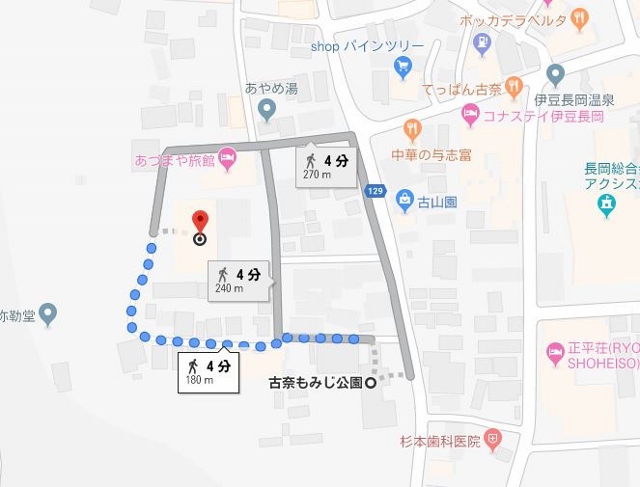The width and height of the screenshot is (640, 487).
Task: Tap the 古奈もみじ公園 starting point
Action: click(x=370, y=382)
